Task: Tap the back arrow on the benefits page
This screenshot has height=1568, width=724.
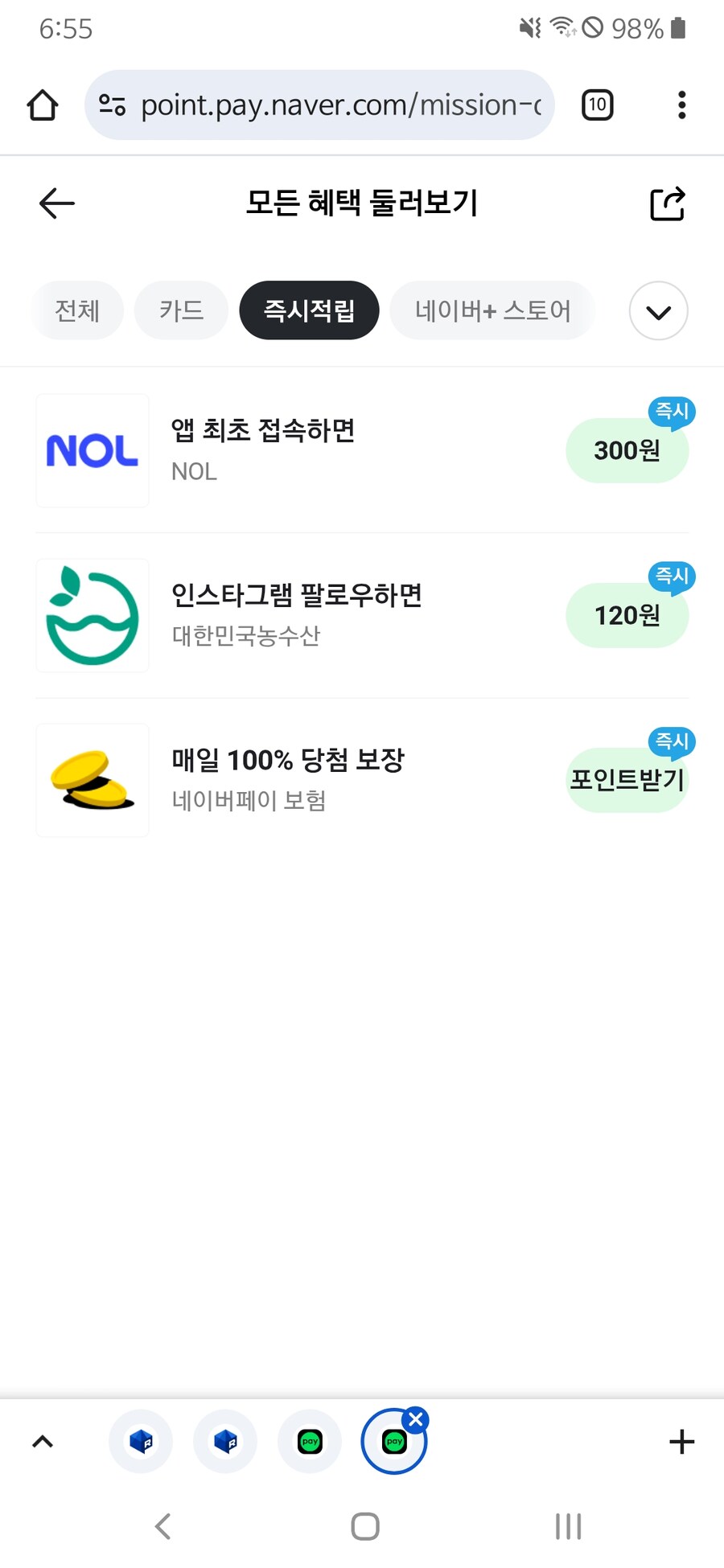Action: (x=56, y=203)
